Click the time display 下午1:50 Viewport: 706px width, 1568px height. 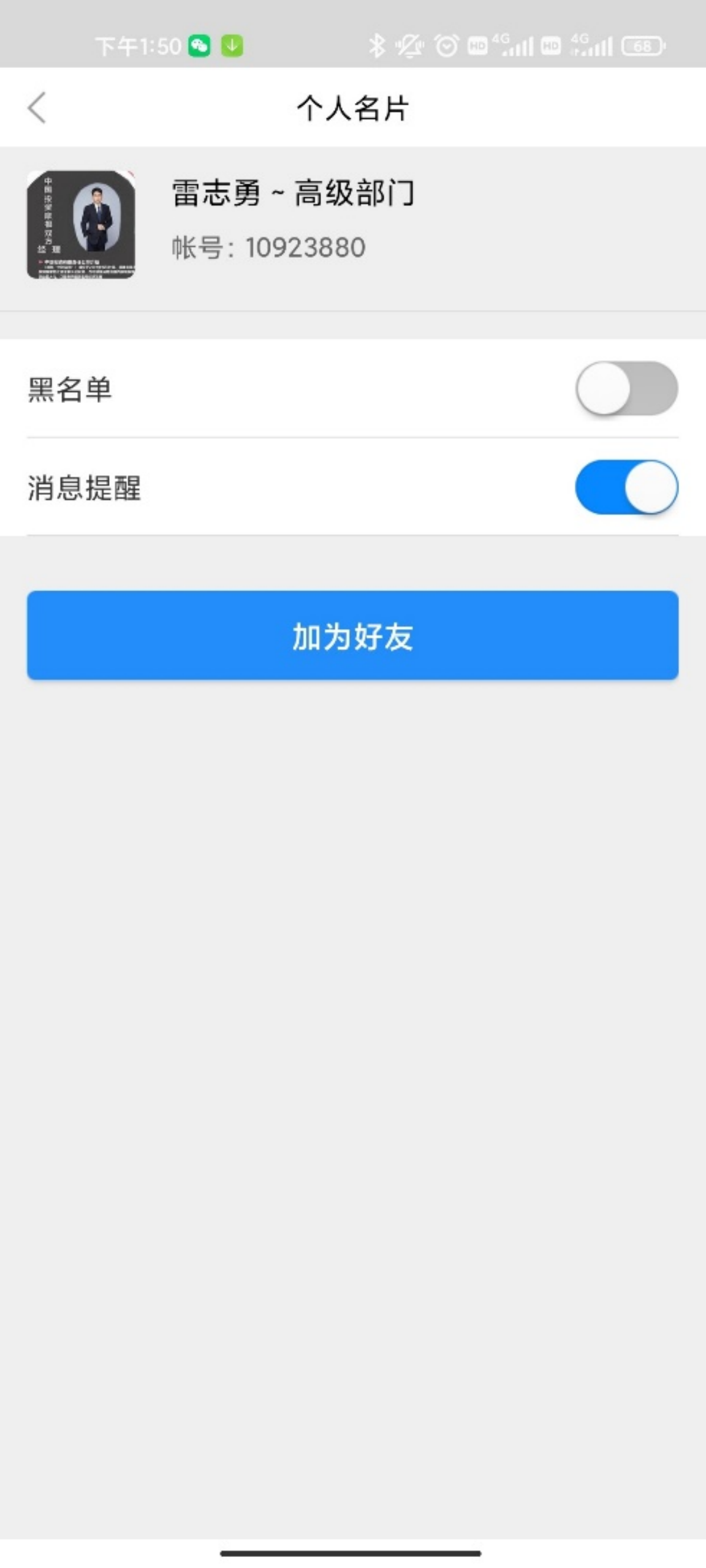pyautogui.click(x=138, y=44)
